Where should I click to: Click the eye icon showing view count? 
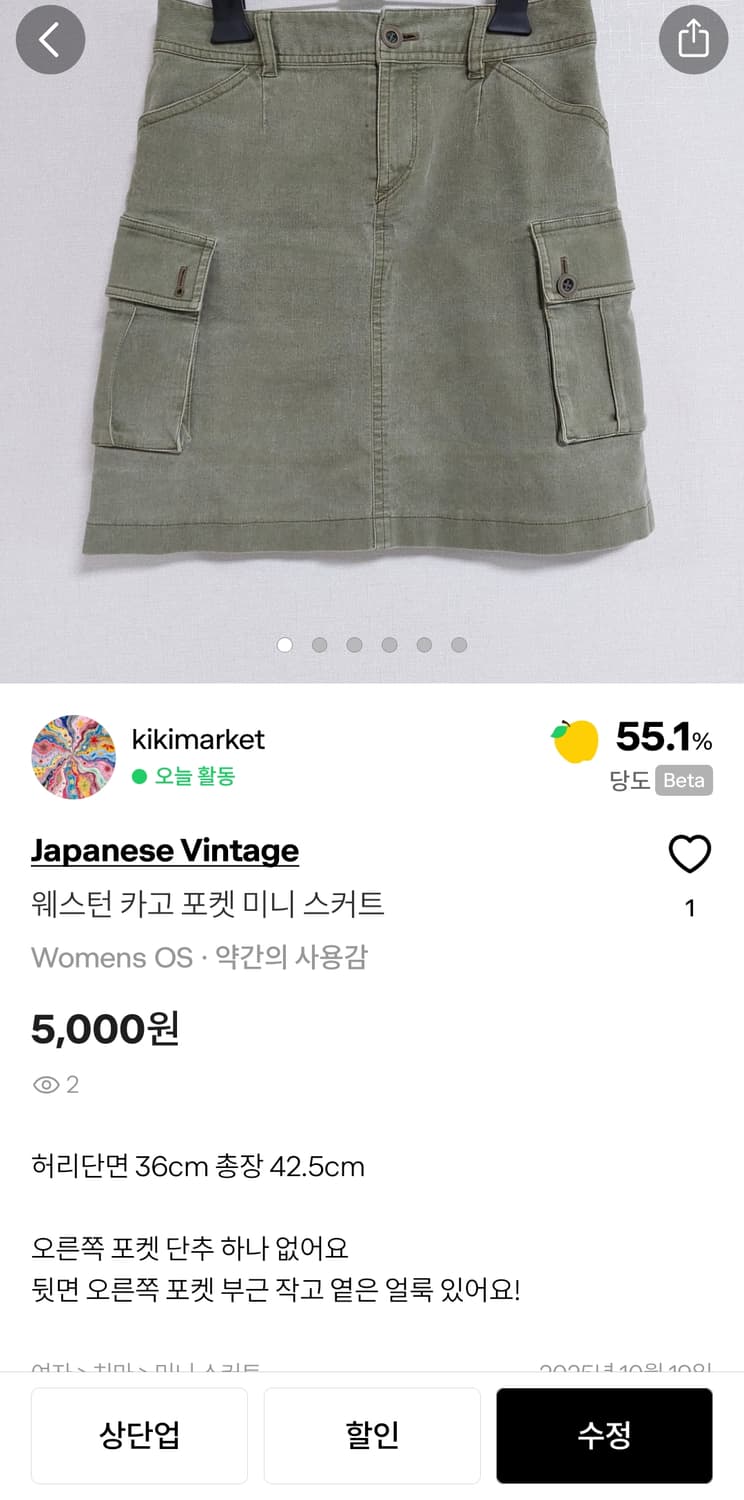click(x=44, y=1084)
